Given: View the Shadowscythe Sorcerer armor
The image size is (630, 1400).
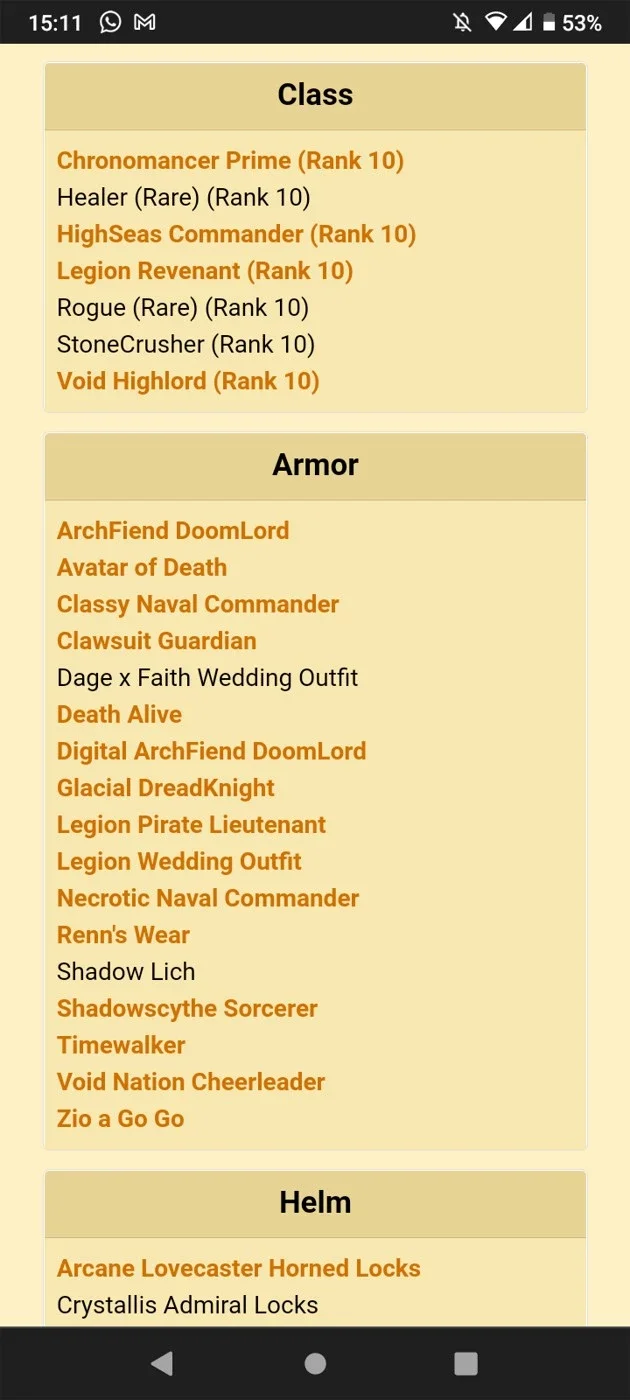Looking at the screenshot, I should 187,1008.
